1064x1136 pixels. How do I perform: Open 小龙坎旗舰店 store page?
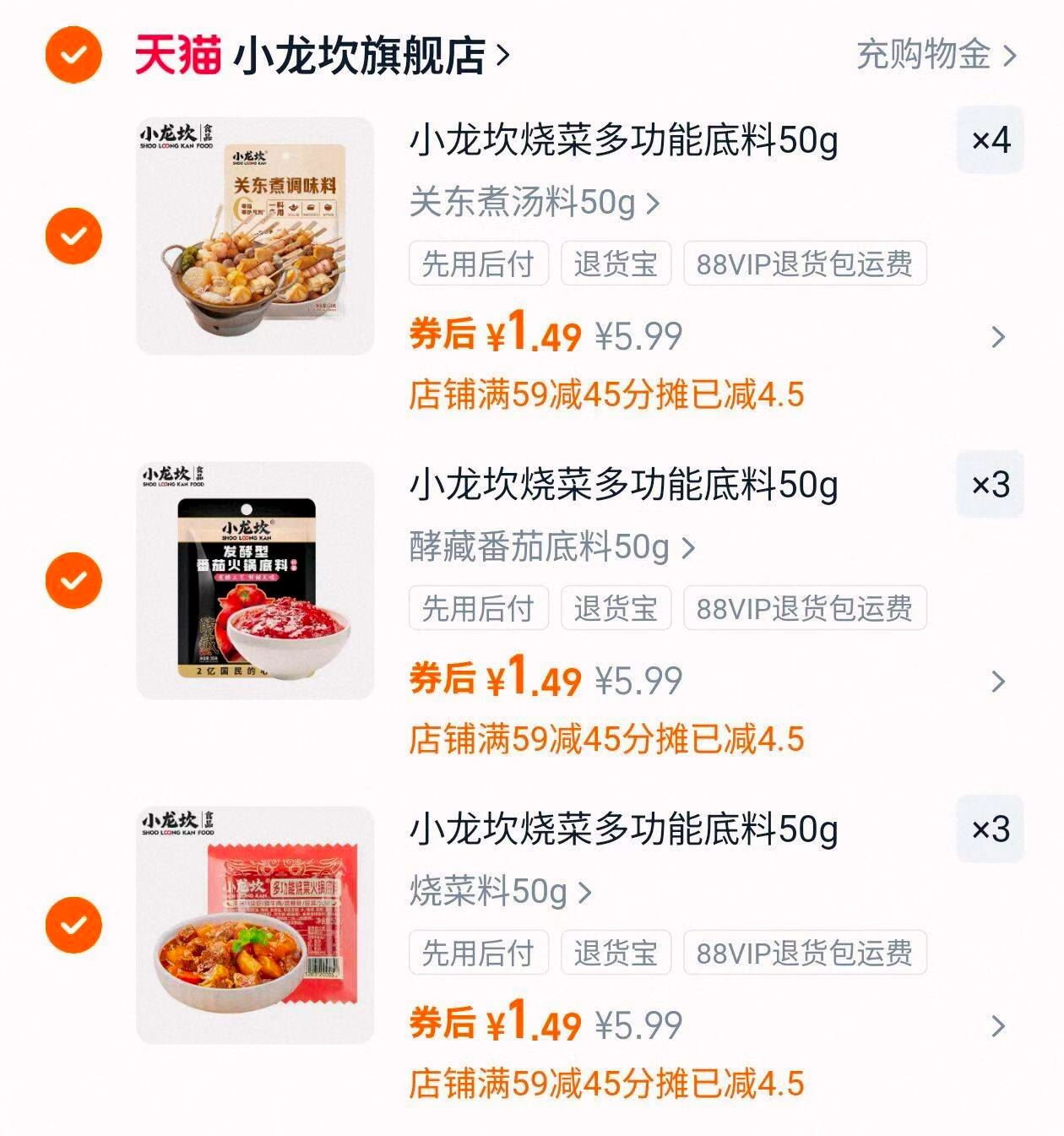coord(355,53)
